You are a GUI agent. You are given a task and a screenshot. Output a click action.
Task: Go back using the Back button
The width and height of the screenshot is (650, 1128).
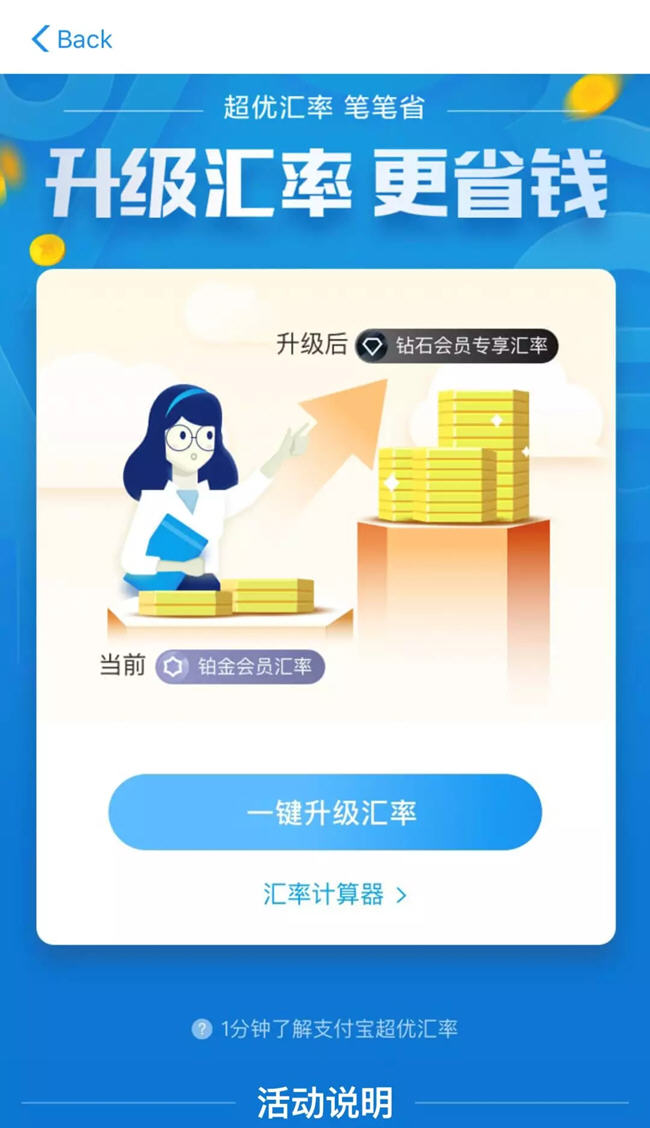tap(71, 39)
